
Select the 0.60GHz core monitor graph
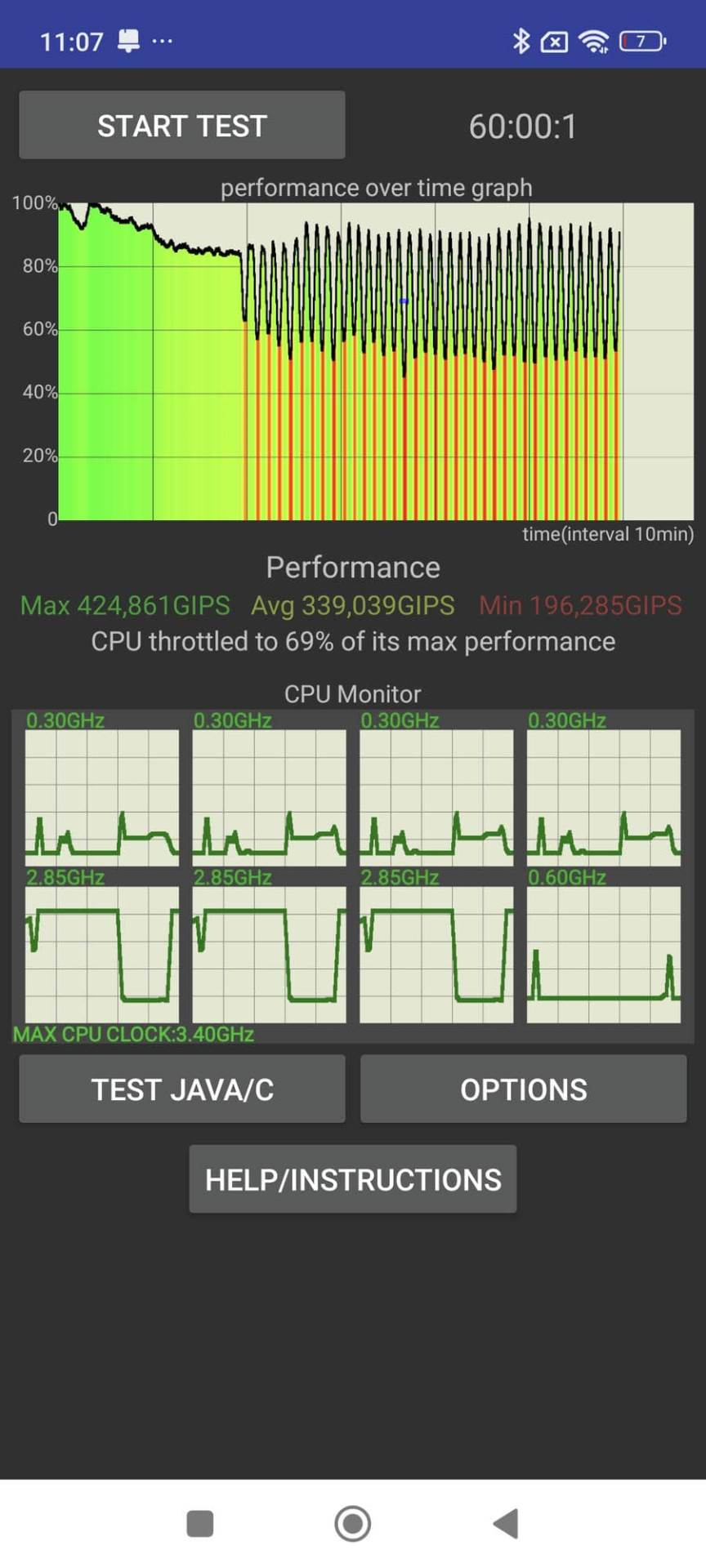click(605, 951)
